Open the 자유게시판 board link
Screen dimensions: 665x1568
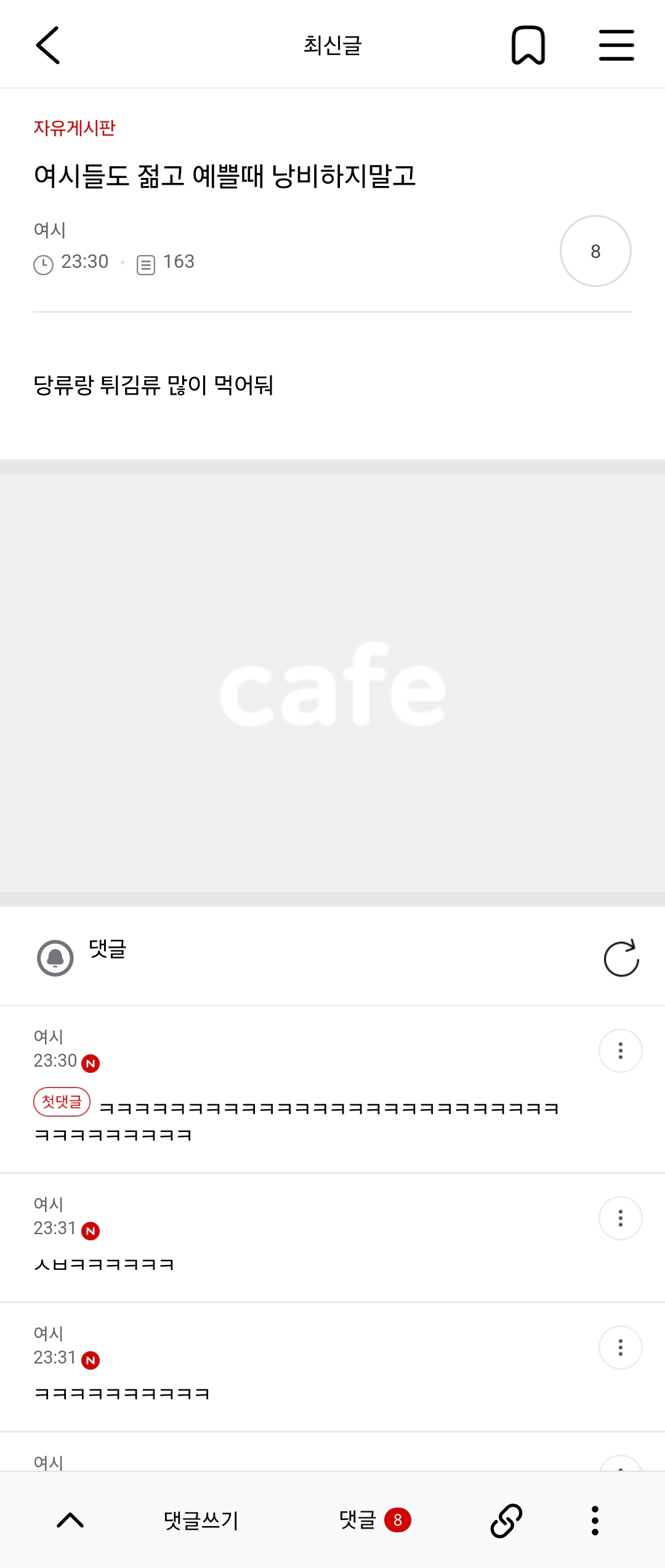75,127
